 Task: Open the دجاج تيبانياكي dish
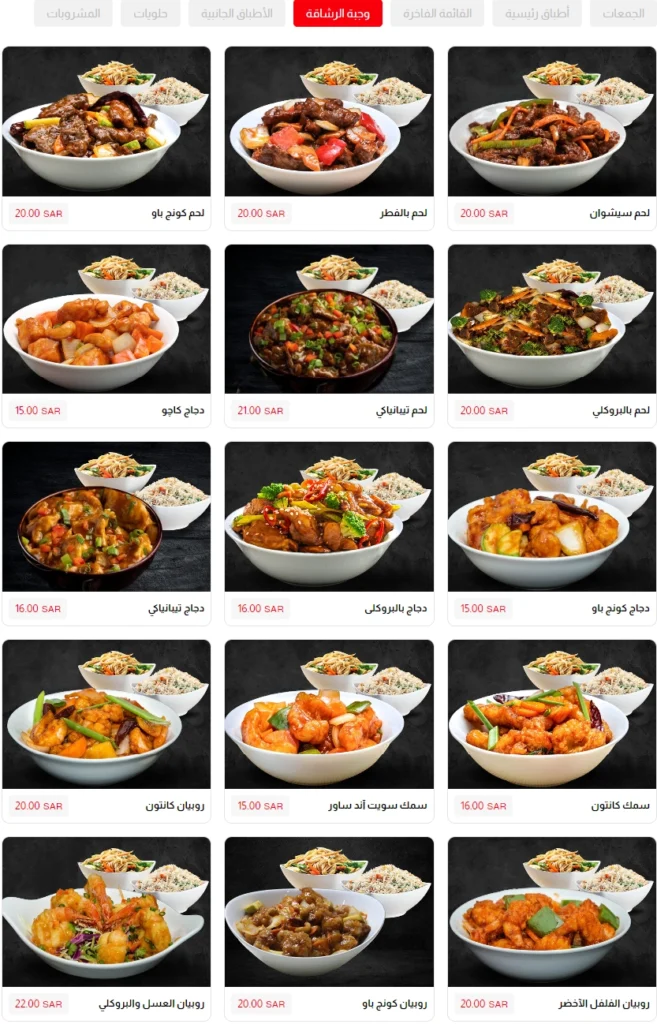tap(106, 533)
